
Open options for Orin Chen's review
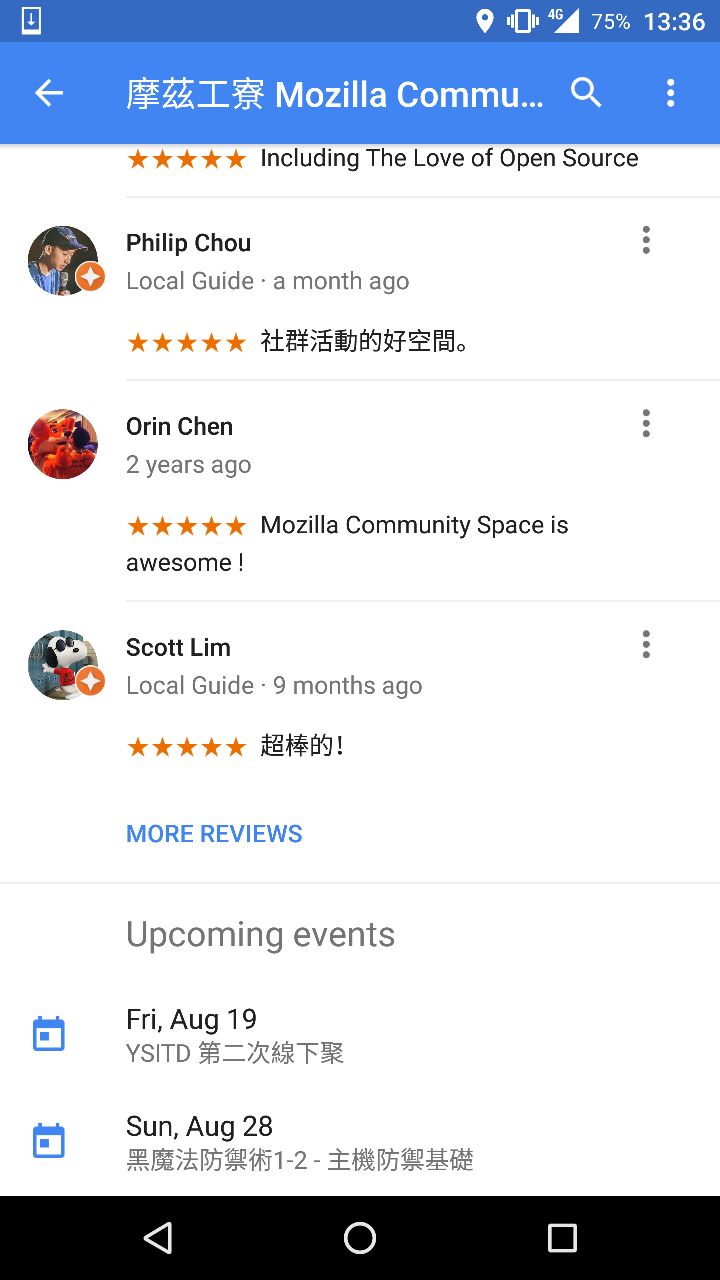point(646,424)
